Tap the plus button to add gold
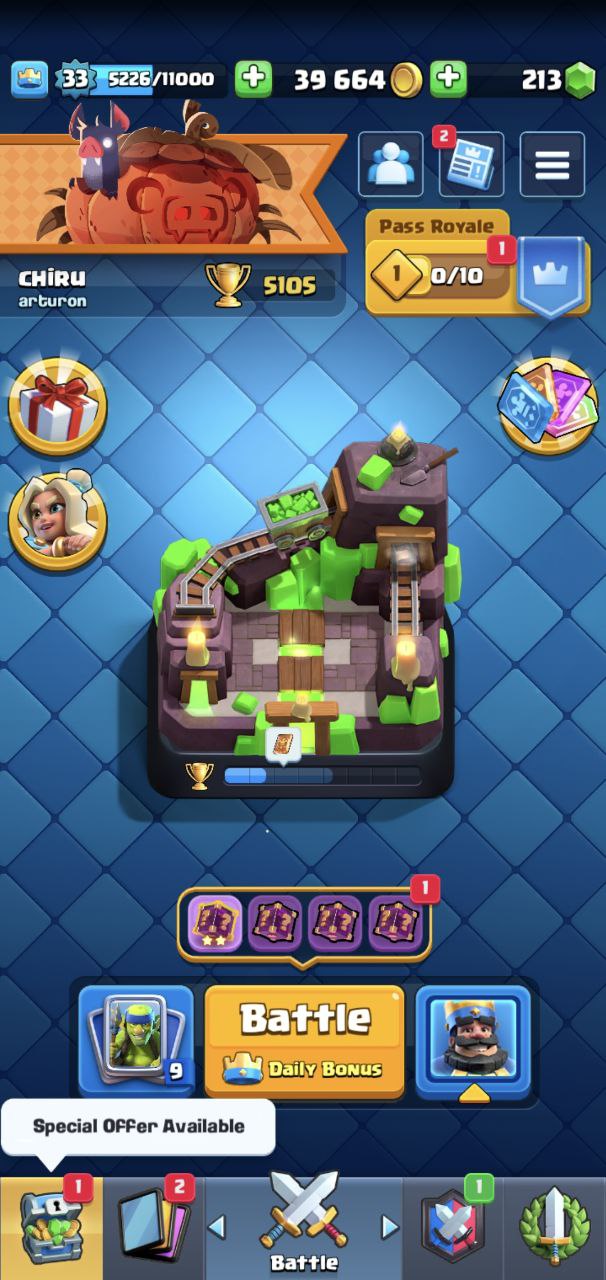Image resolution: width=606 pixels, height=1280 pixels. [x=254, y=79]
